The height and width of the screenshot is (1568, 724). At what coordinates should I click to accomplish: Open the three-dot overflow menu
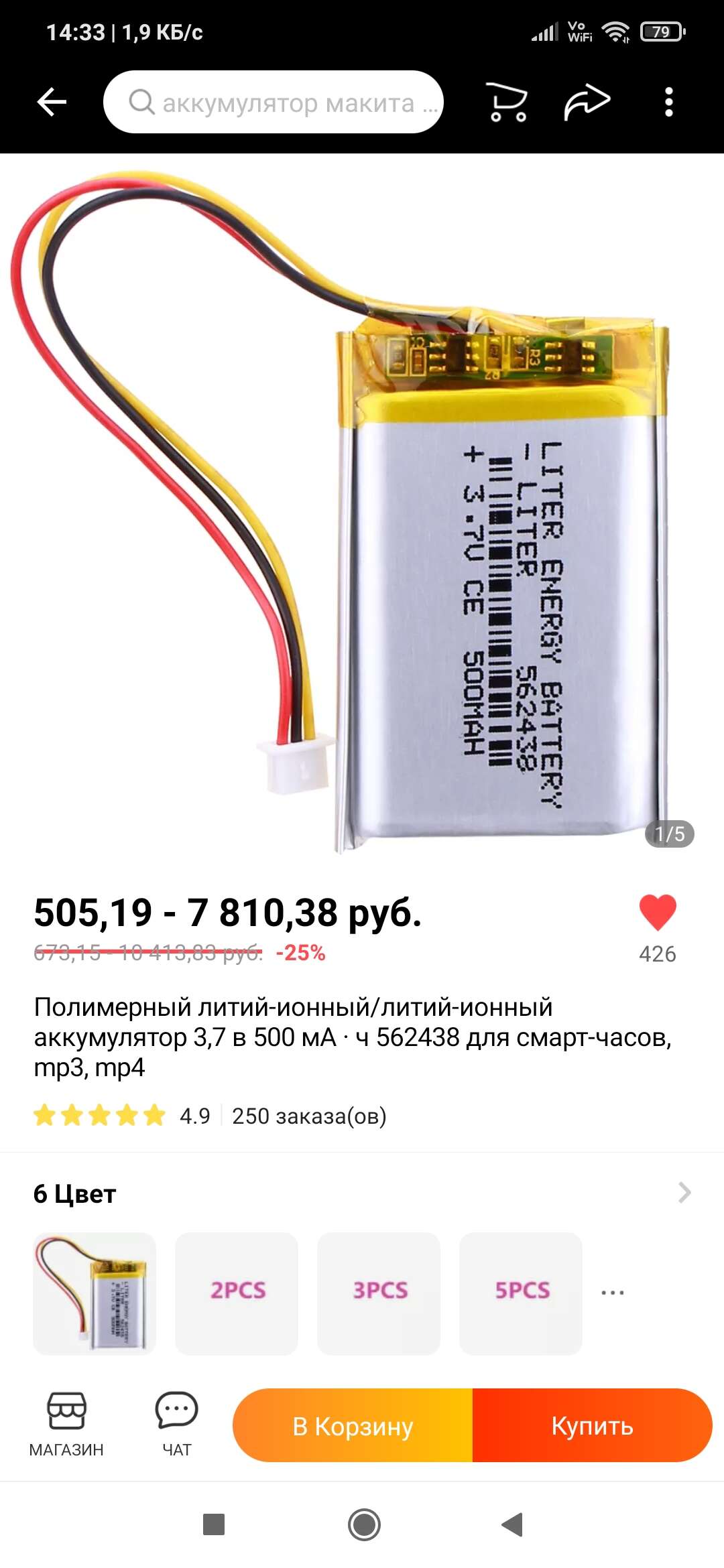pyautogui.click(x=668, y=103)
